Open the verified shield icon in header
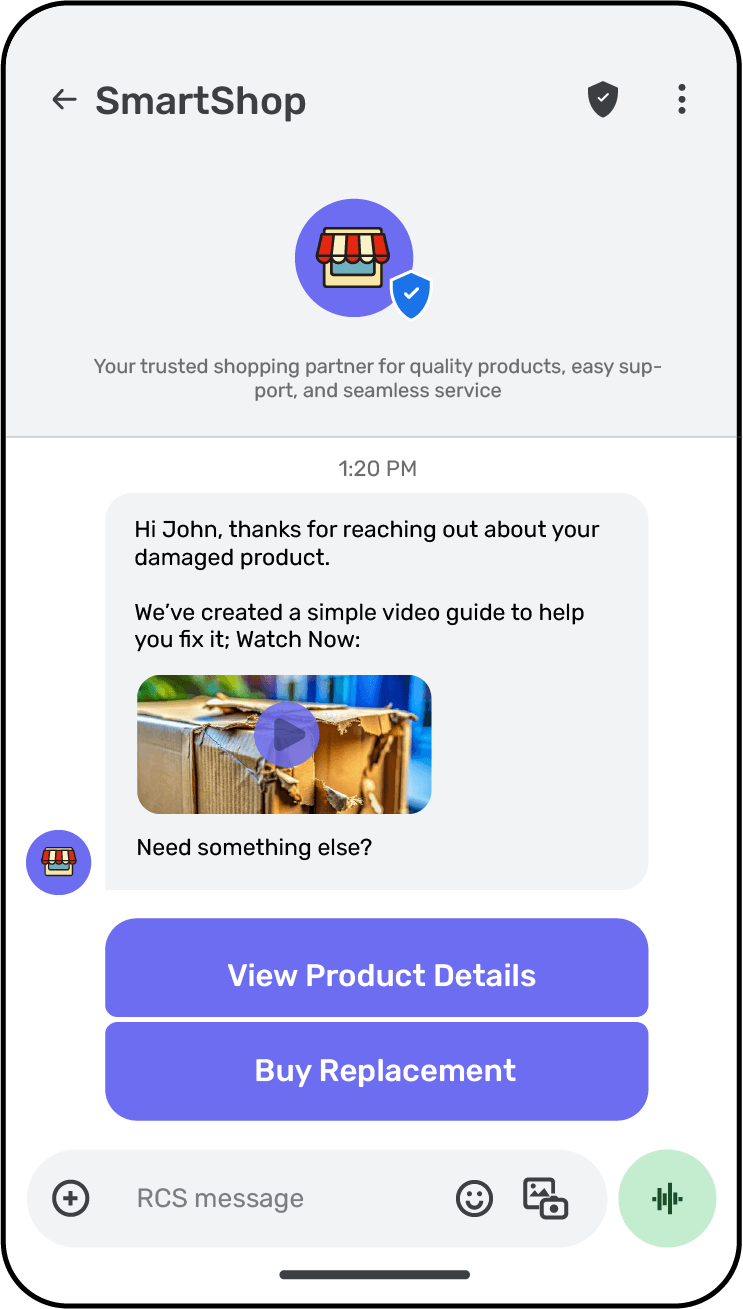This screenshot has width=743, height=1309. point(602,100)
